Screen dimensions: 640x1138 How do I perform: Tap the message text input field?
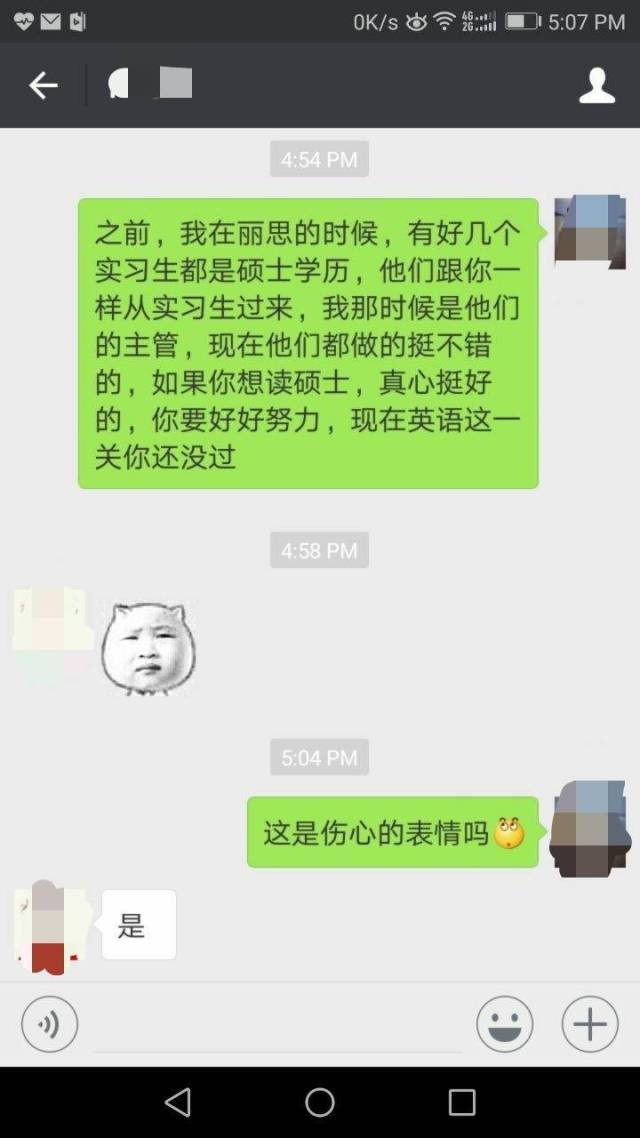pos(277,1026)
